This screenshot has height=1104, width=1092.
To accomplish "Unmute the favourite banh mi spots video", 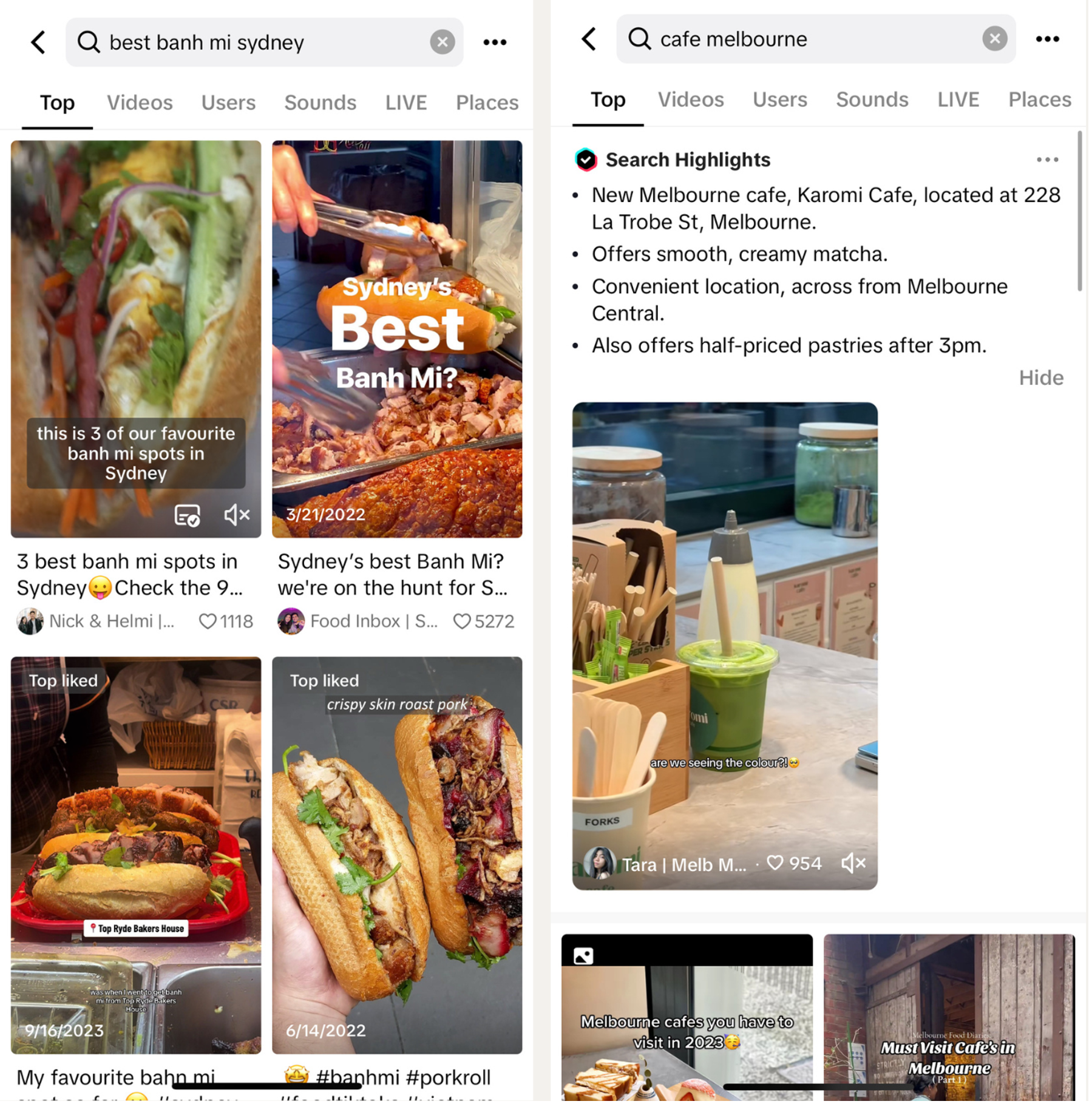I will 237,515.
